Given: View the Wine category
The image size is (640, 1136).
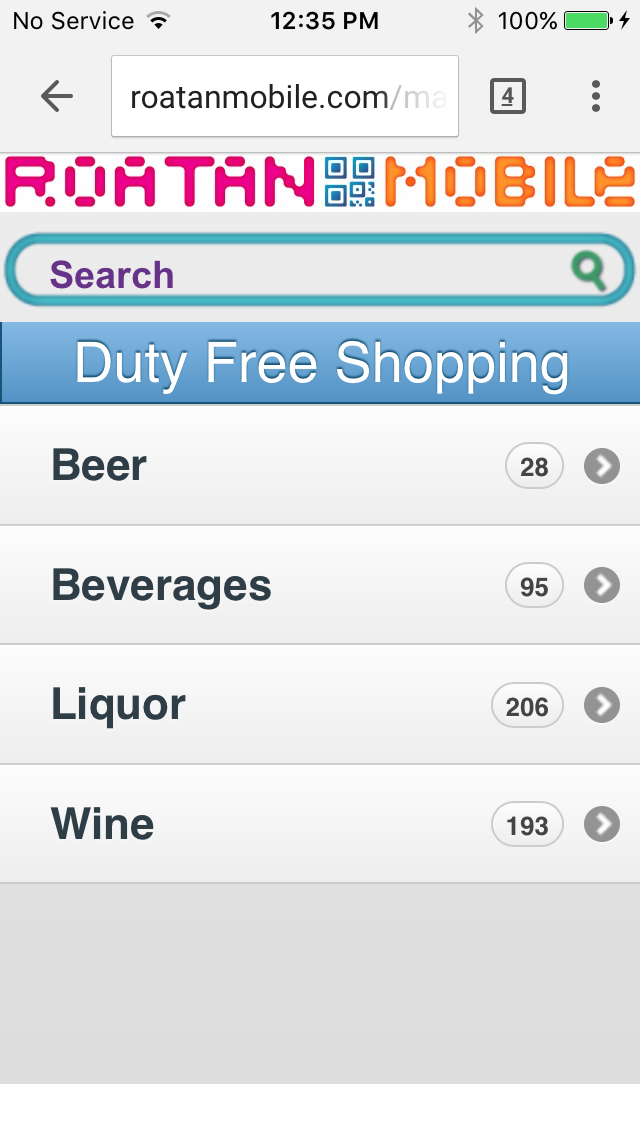Looking at the screenshot, I should pyautogui.click(x=320, y=825).
